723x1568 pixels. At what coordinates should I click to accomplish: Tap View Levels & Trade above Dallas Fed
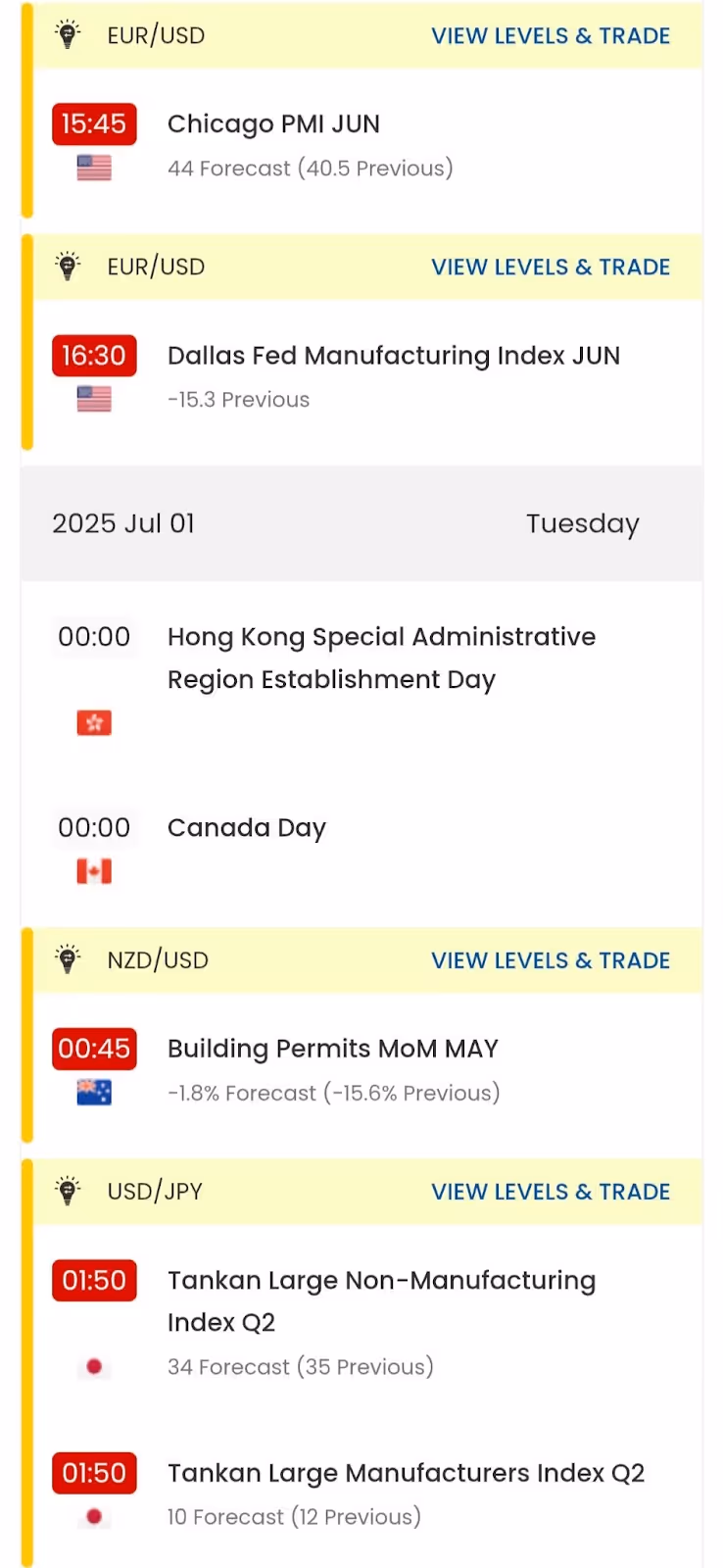pyautogui.click(x=551, y=268)
